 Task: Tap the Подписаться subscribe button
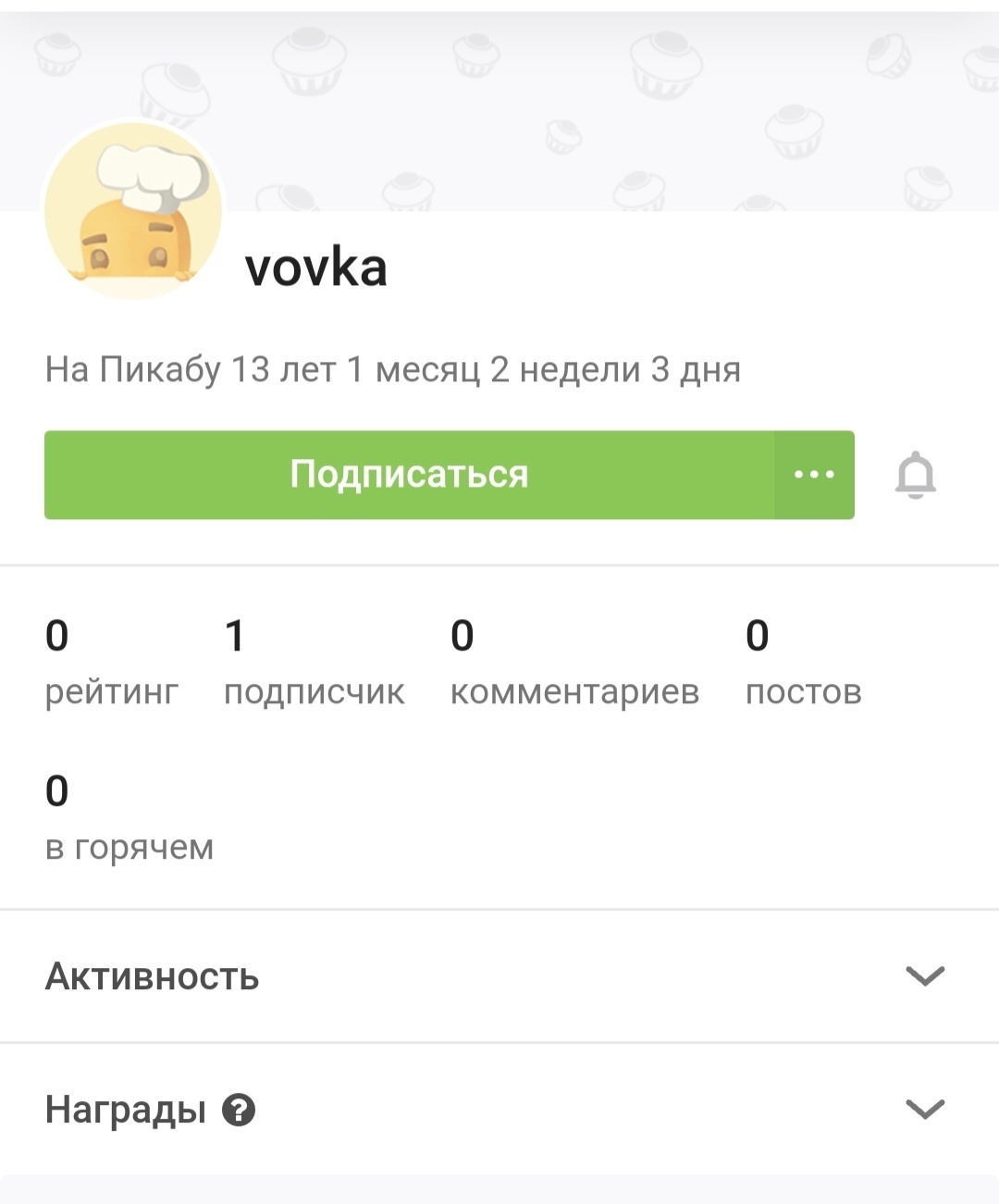coord(408,475)
